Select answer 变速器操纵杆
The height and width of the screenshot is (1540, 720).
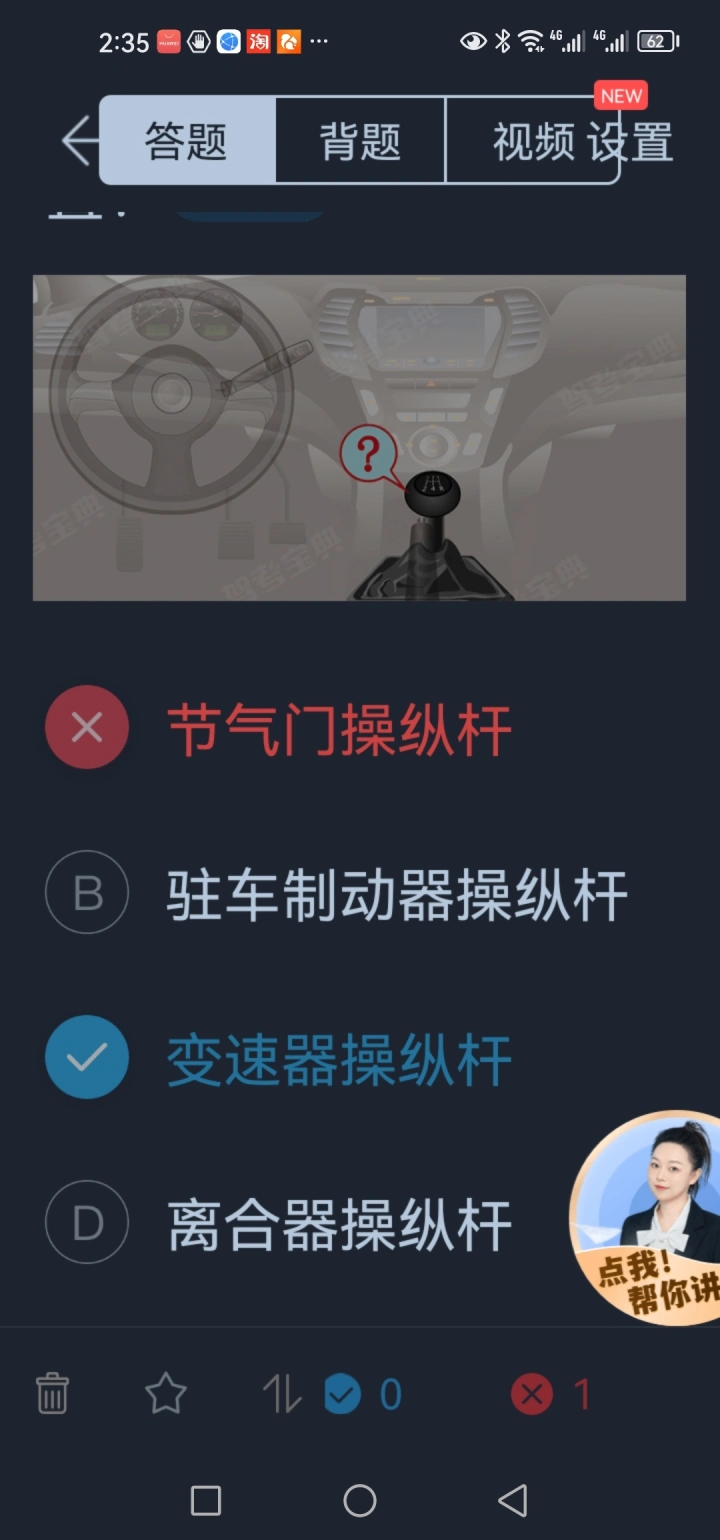339,1058
